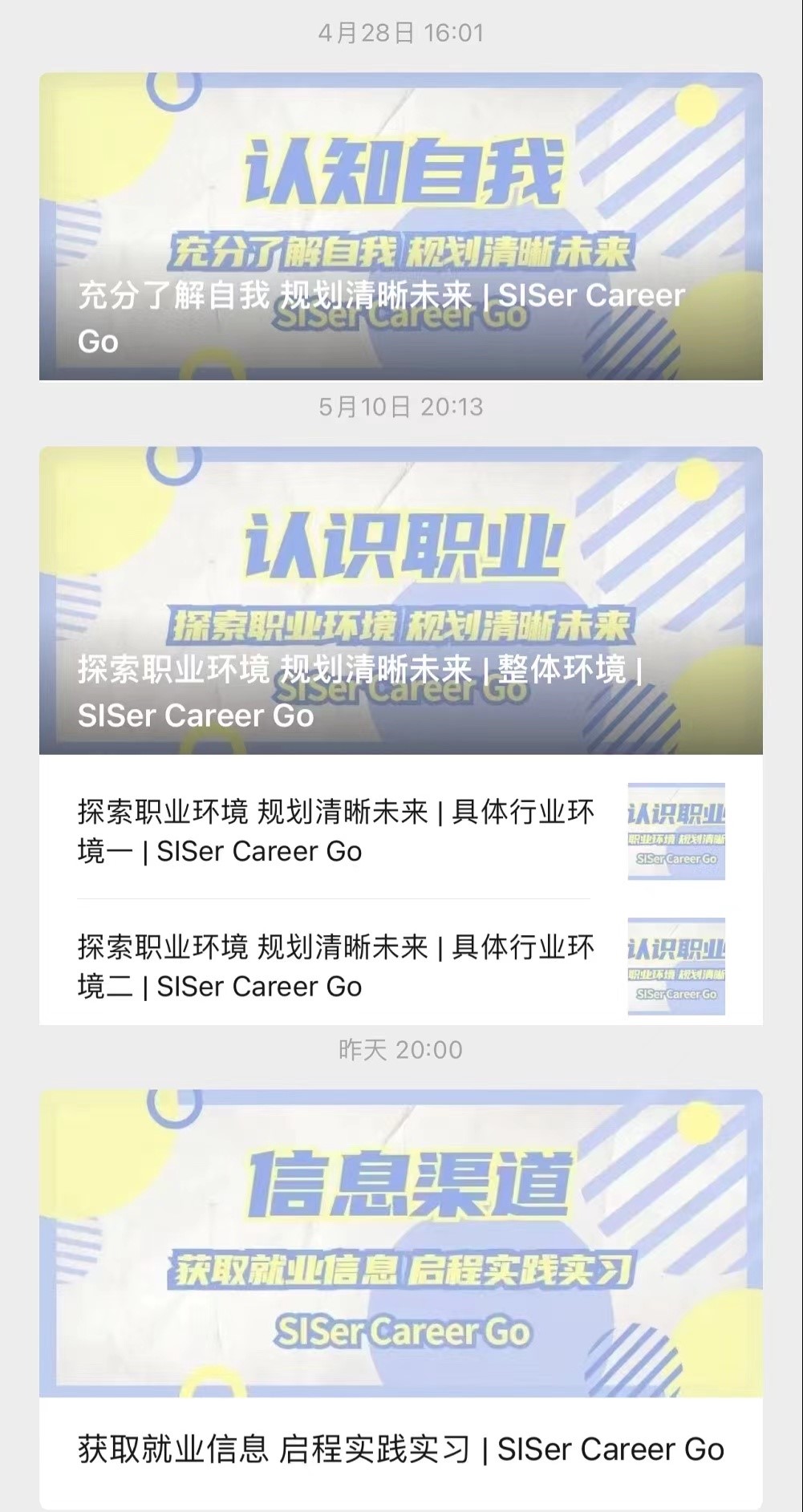
Task: Open article 获取就业信息 启程实践实习 | SISer Career Go
Action: 399,1449
